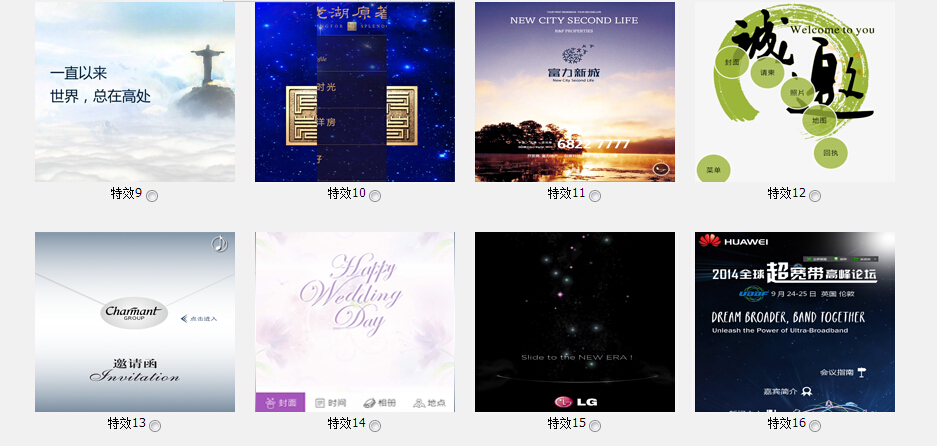This screenshot has height=446, width=937.
Task: Open the 特效10 blue starry template
Action: (355, 92)
